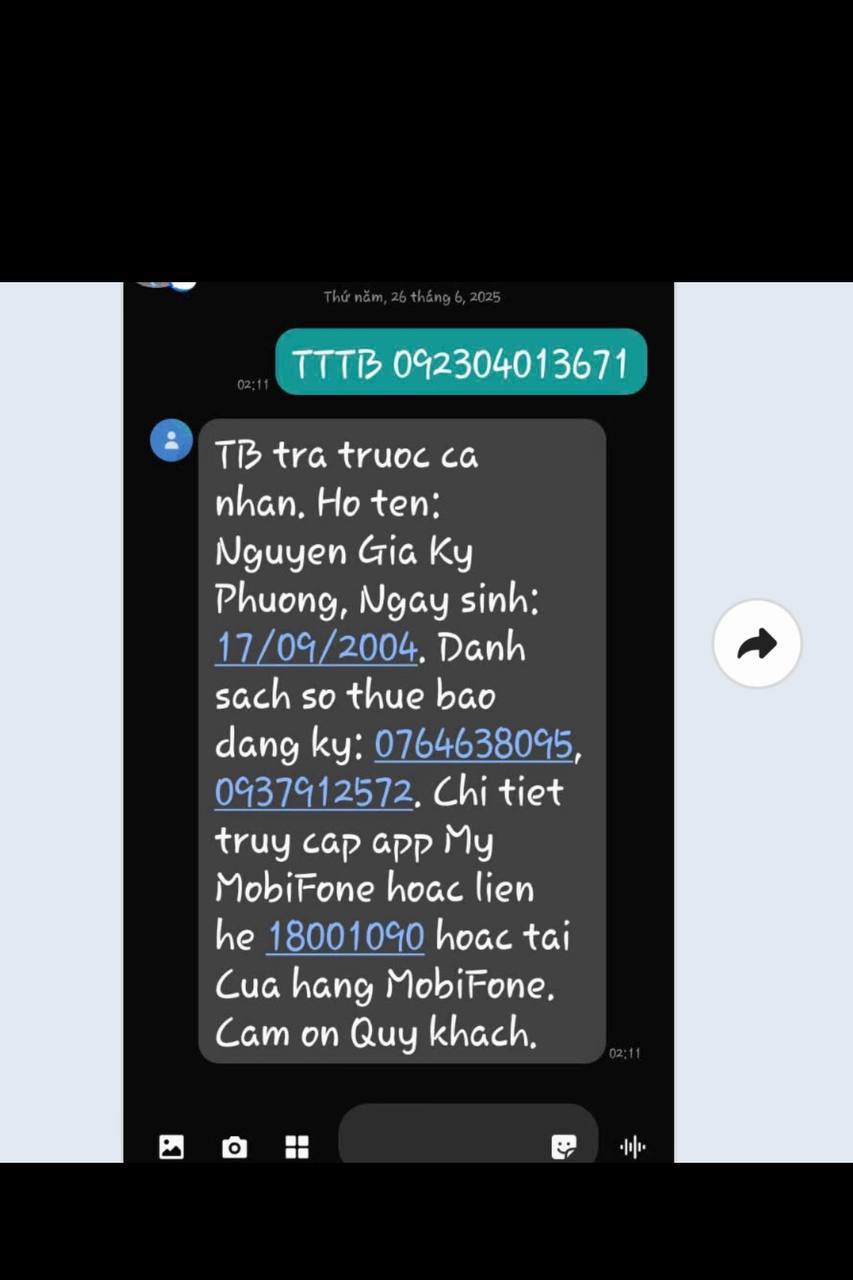Open the MobiFone SMS screenshot picture
Viewport: 853px width, 1280px height.
[x=398, y=720]
